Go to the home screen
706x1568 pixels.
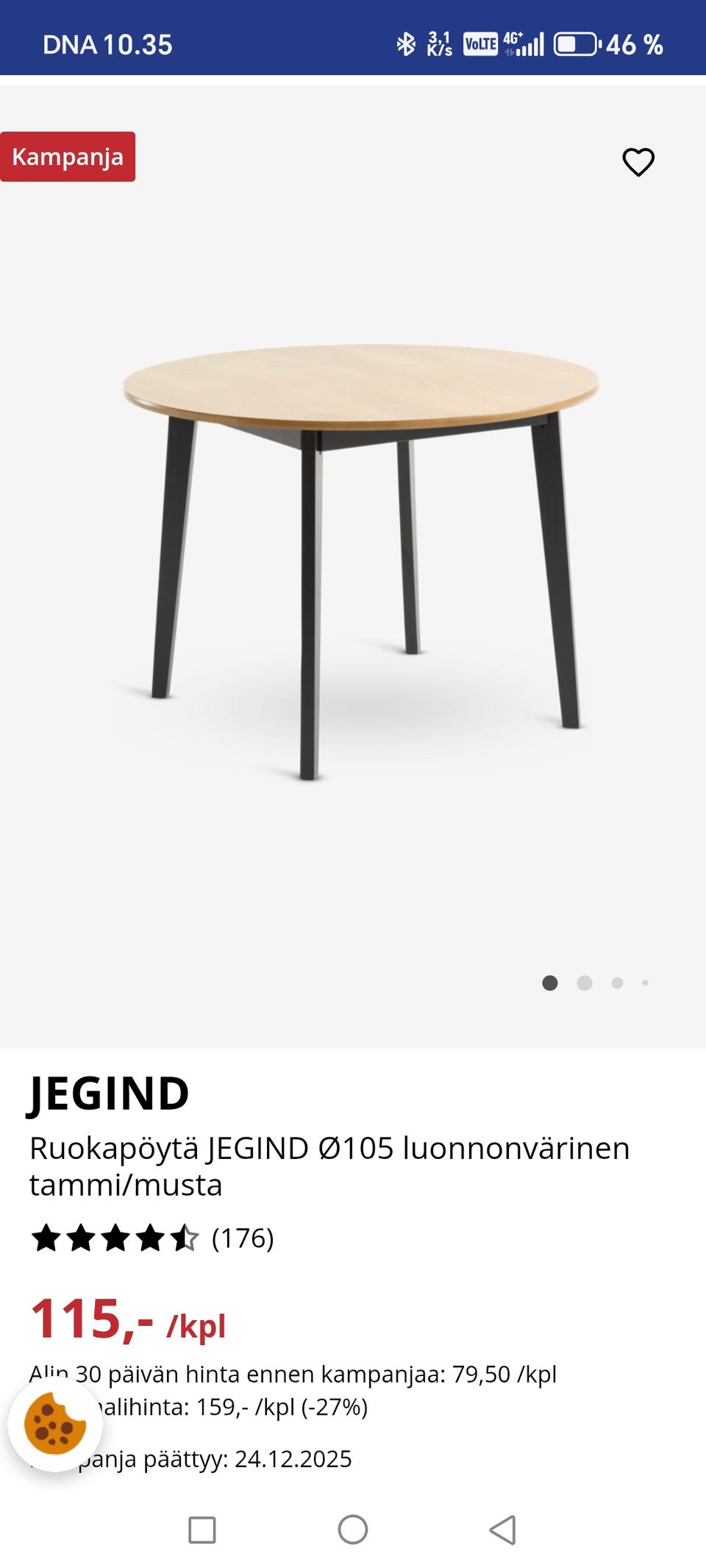(353, 1530)
